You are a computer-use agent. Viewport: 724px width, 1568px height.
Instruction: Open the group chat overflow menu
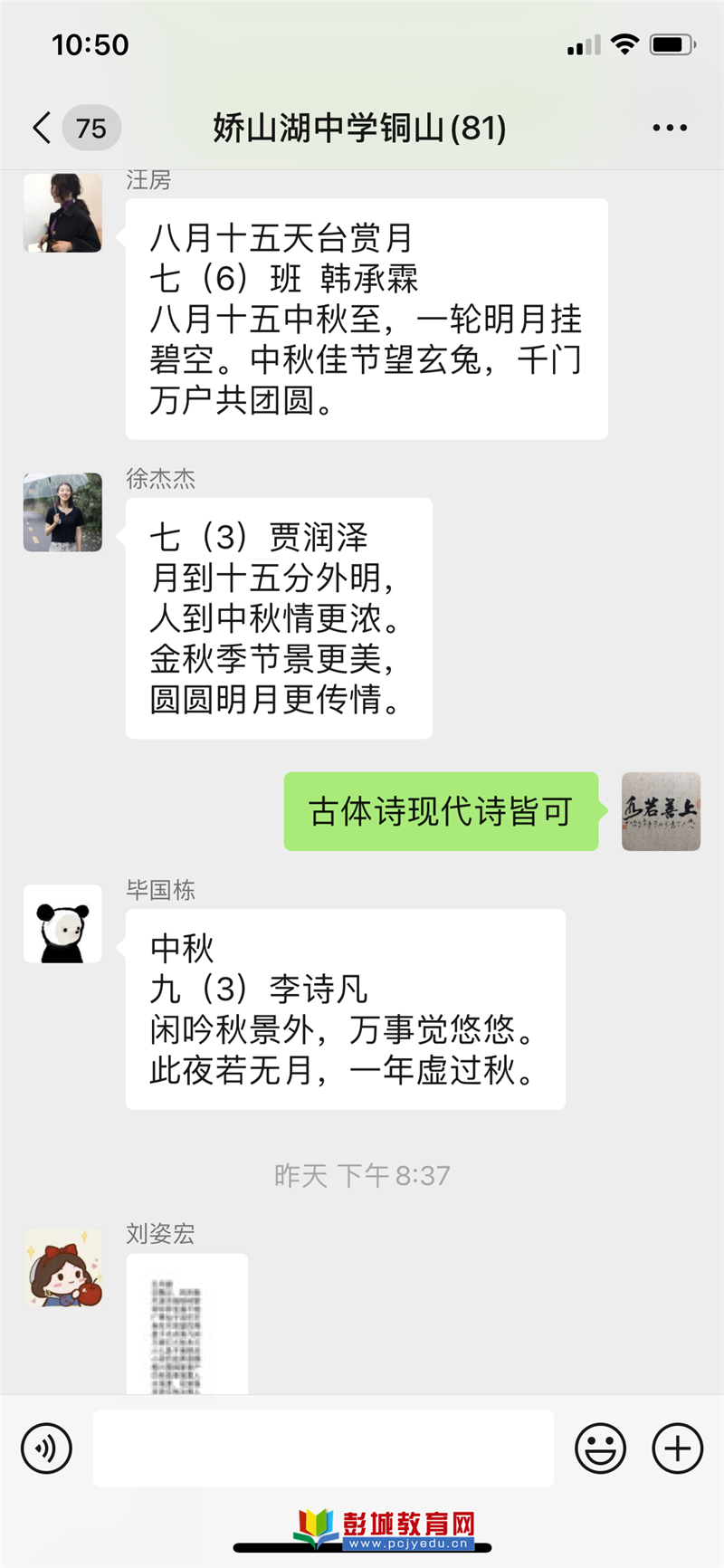pos(670,128)
